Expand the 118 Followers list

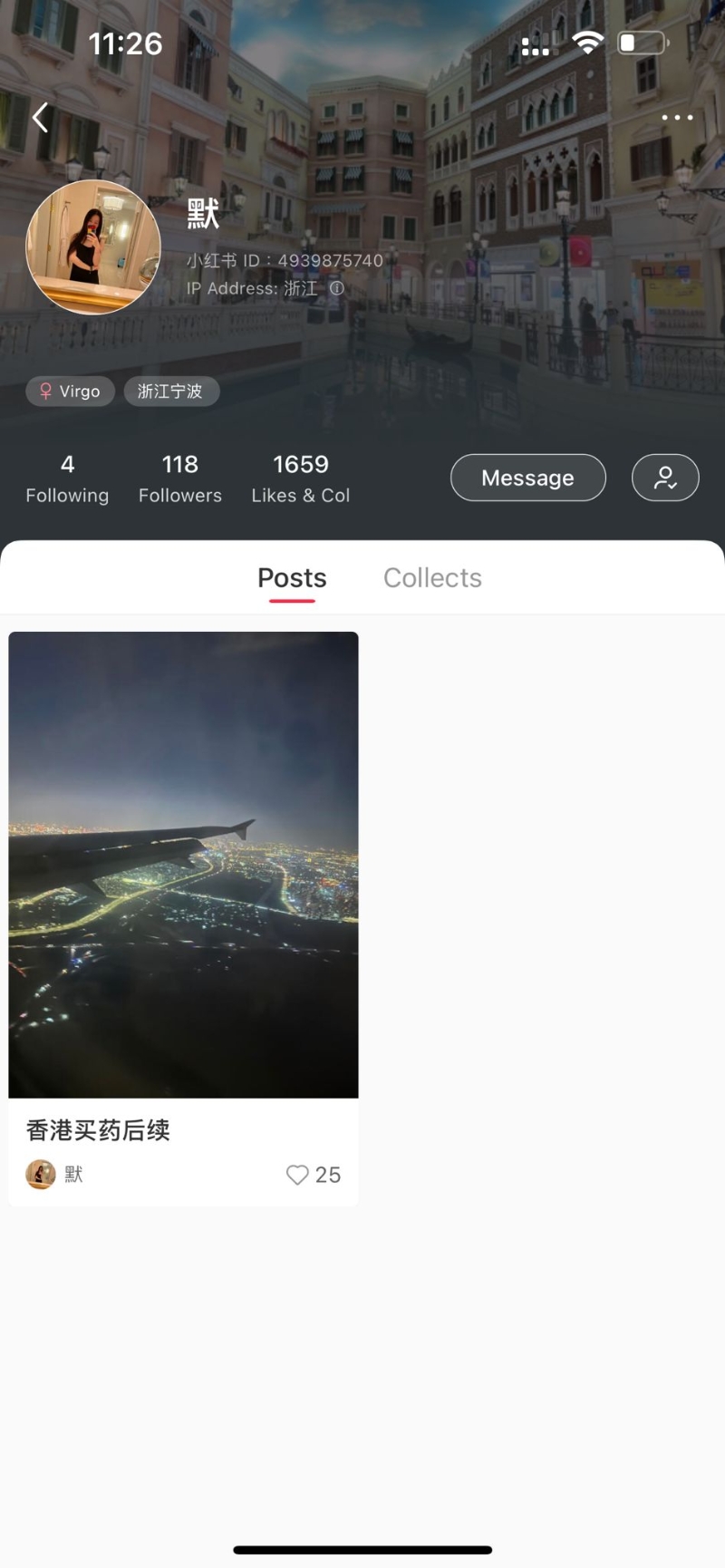pos(179,478)
